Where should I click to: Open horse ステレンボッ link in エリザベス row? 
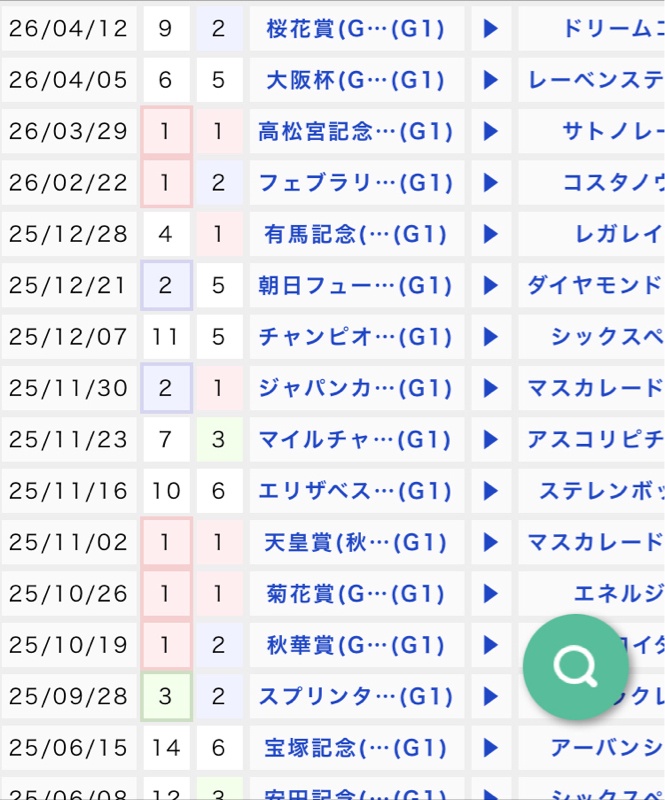point(600,491)
